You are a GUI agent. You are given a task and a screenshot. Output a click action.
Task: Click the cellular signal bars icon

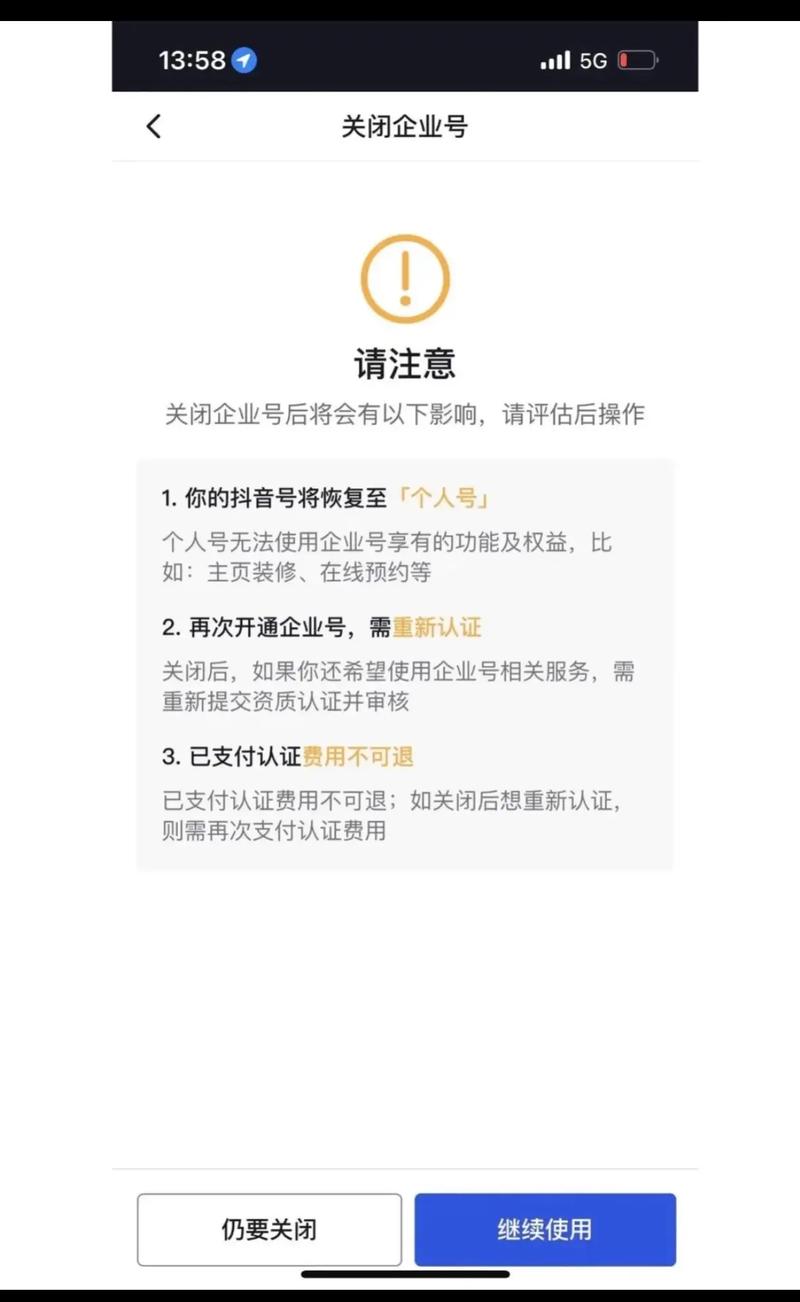point(554,59)
